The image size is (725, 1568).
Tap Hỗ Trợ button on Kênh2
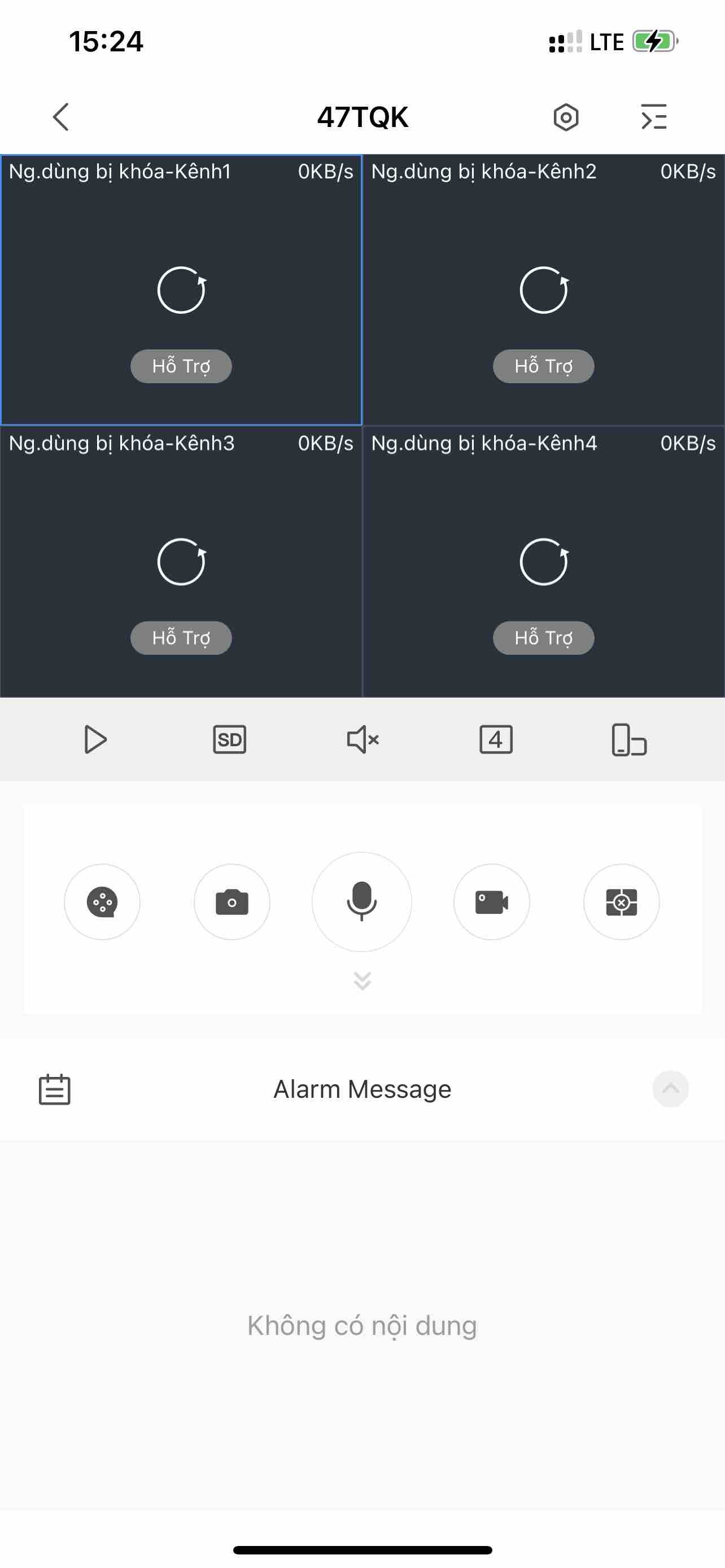544,366
